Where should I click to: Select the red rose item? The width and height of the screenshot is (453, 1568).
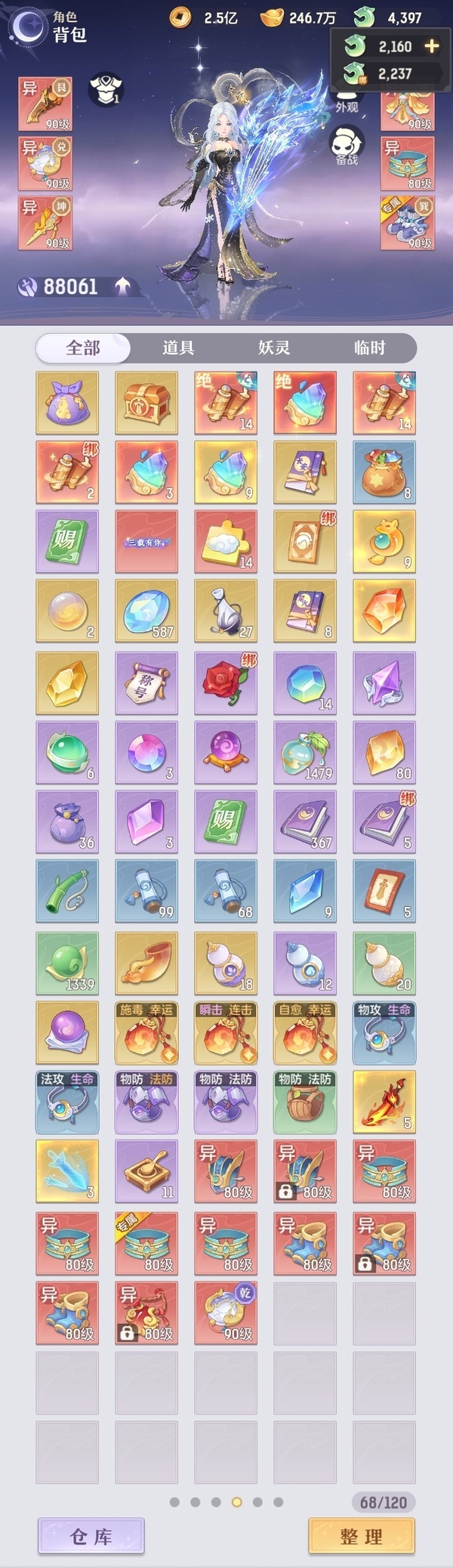click(226, 682)
